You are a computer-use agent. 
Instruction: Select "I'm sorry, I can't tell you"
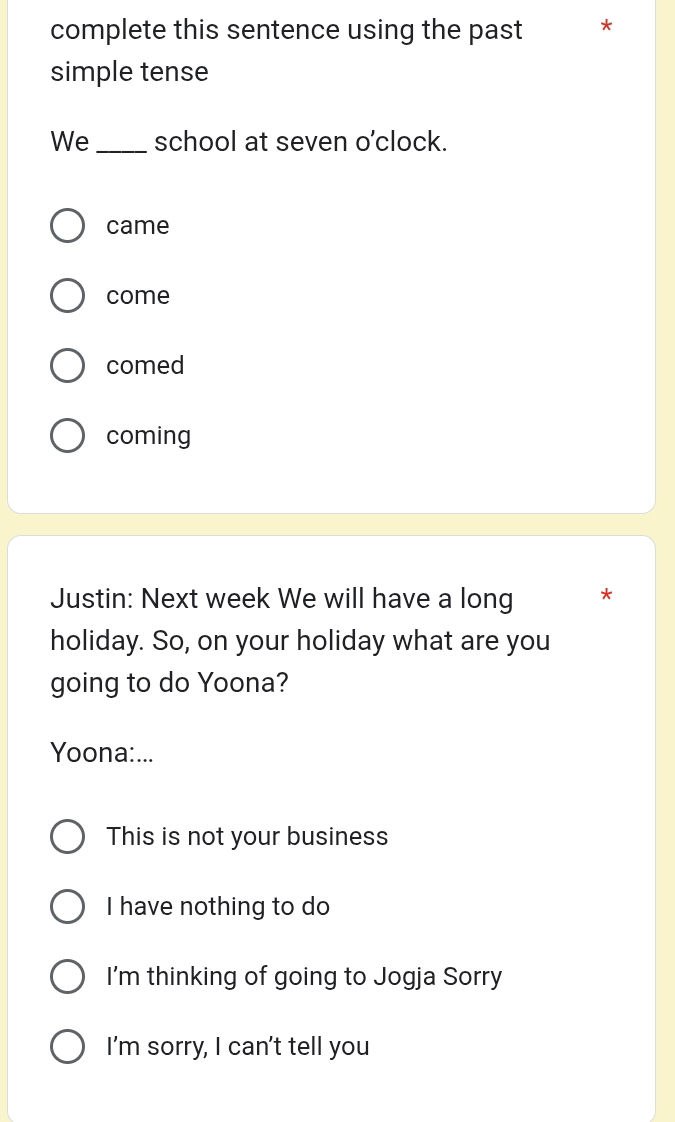click(68, 1047)
